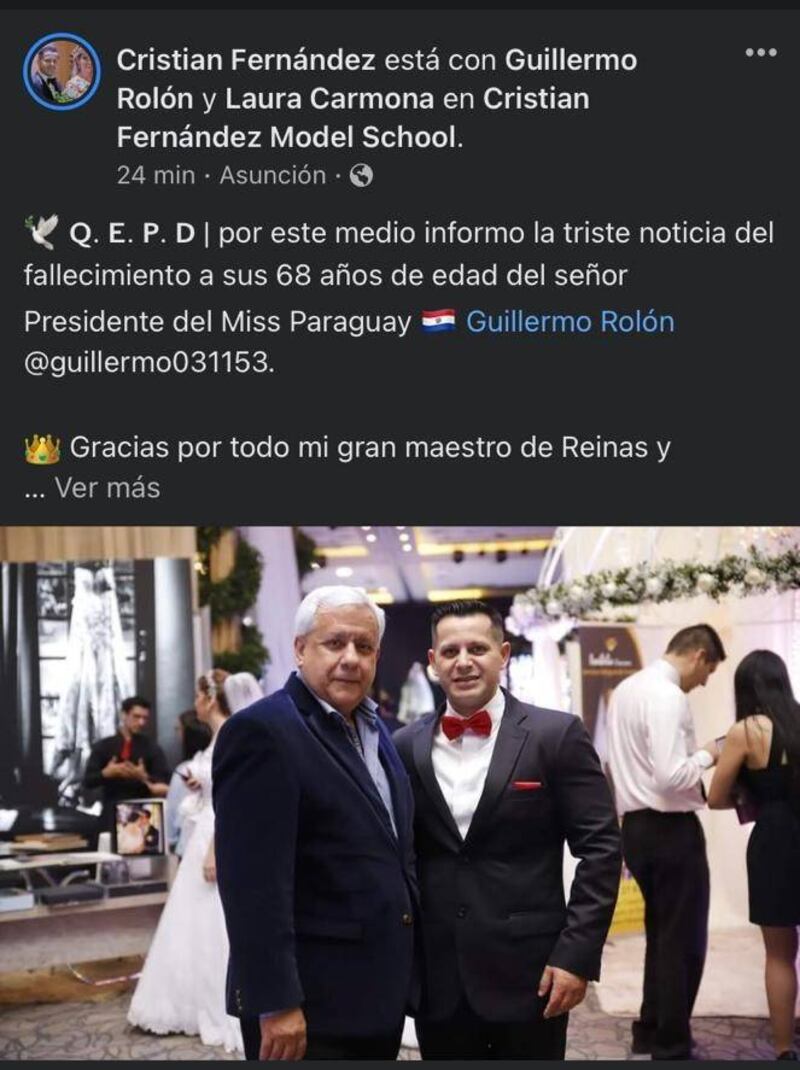Open the post's three-dot options menu
800x1070 pixels.
tap(761, 52)
